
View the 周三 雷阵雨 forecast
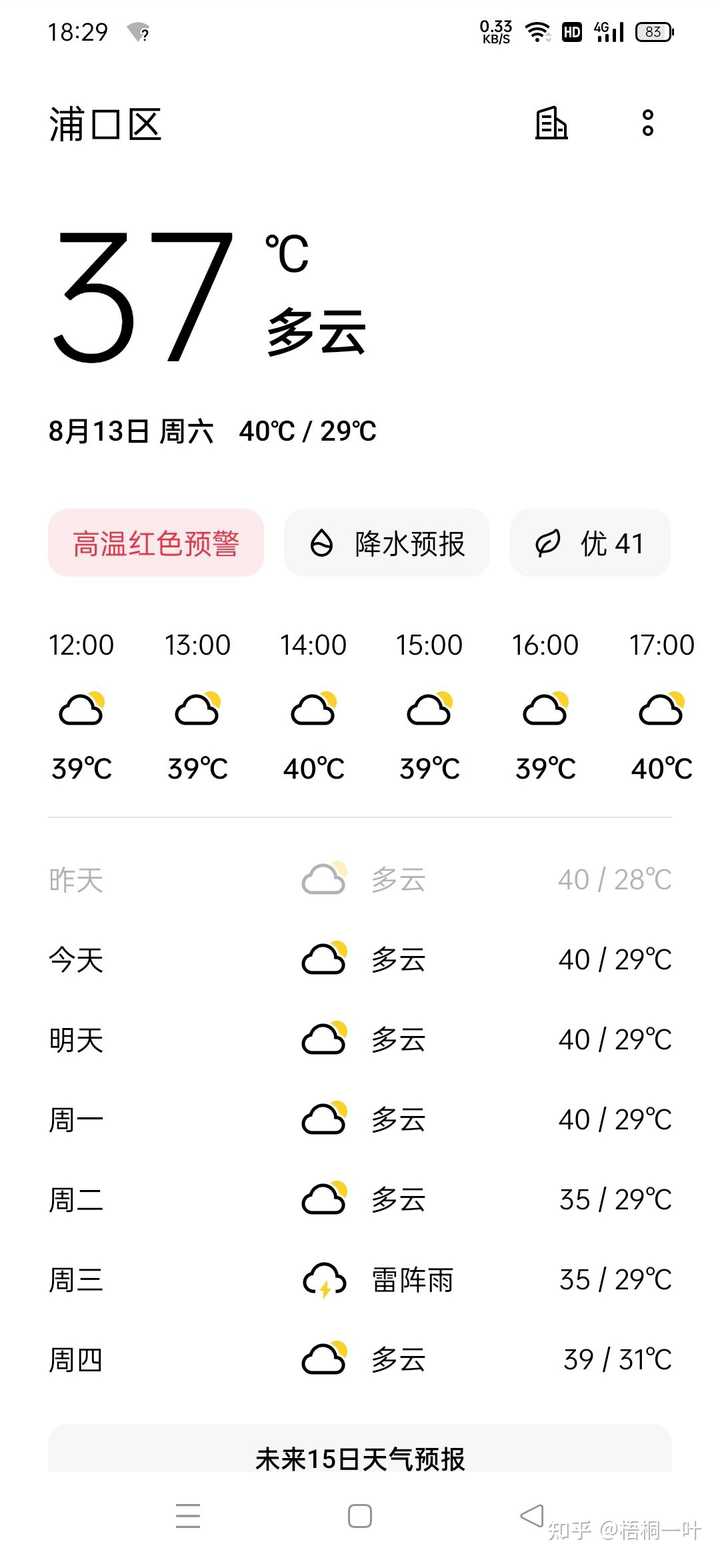tap(360, 1280)
